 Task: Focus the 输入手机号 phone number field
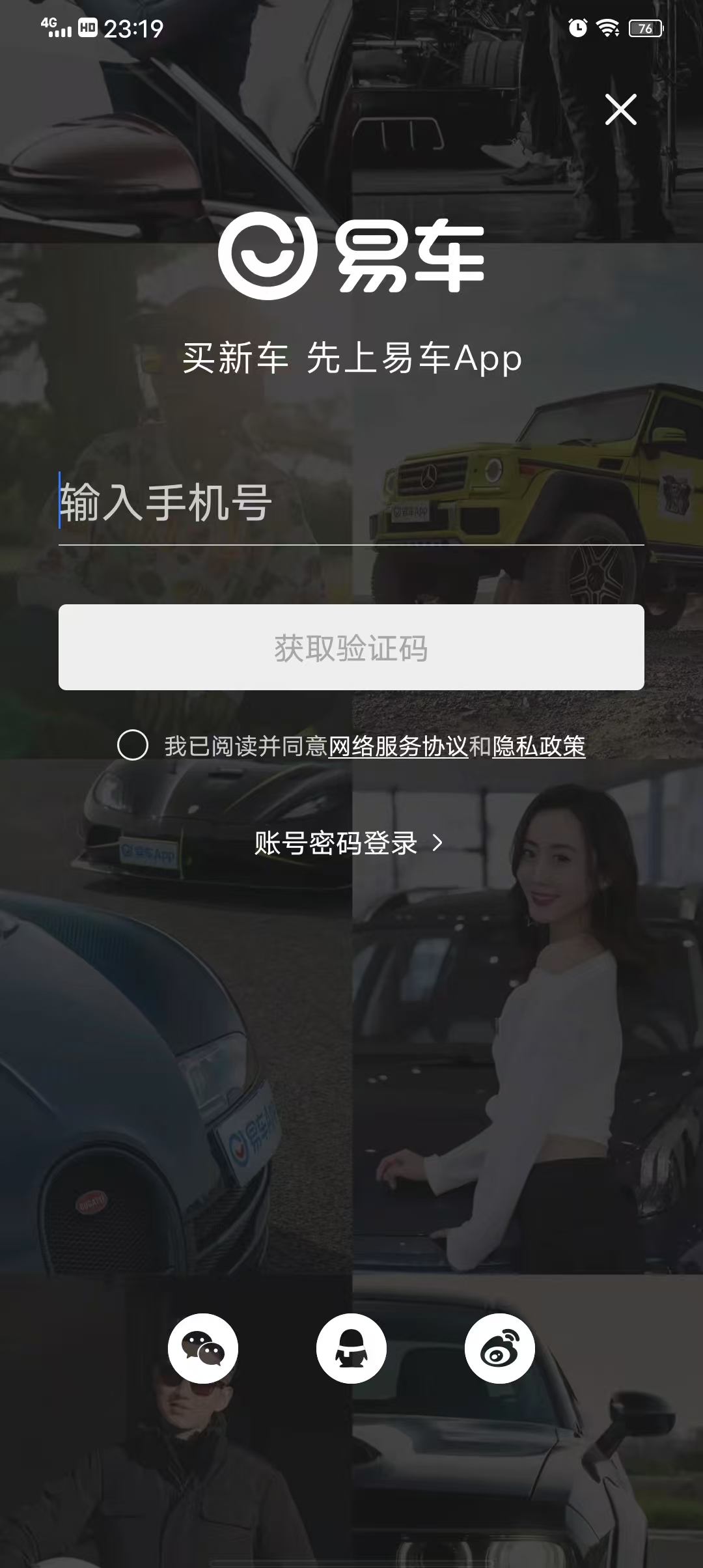(351, 503)
